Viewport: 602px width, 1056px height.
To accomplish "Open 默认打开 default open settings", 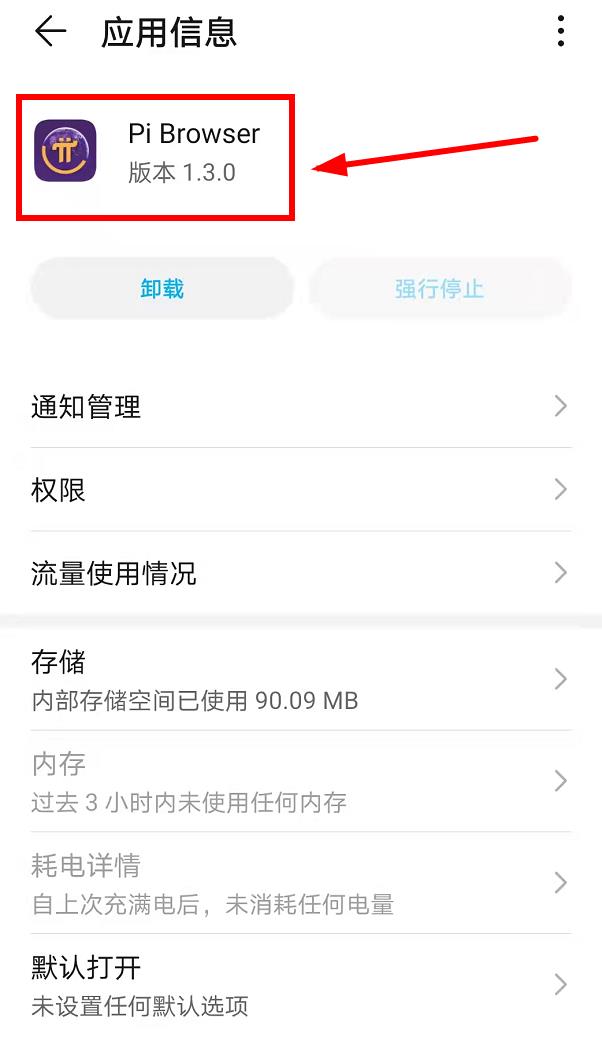I will tap(301, 985).
